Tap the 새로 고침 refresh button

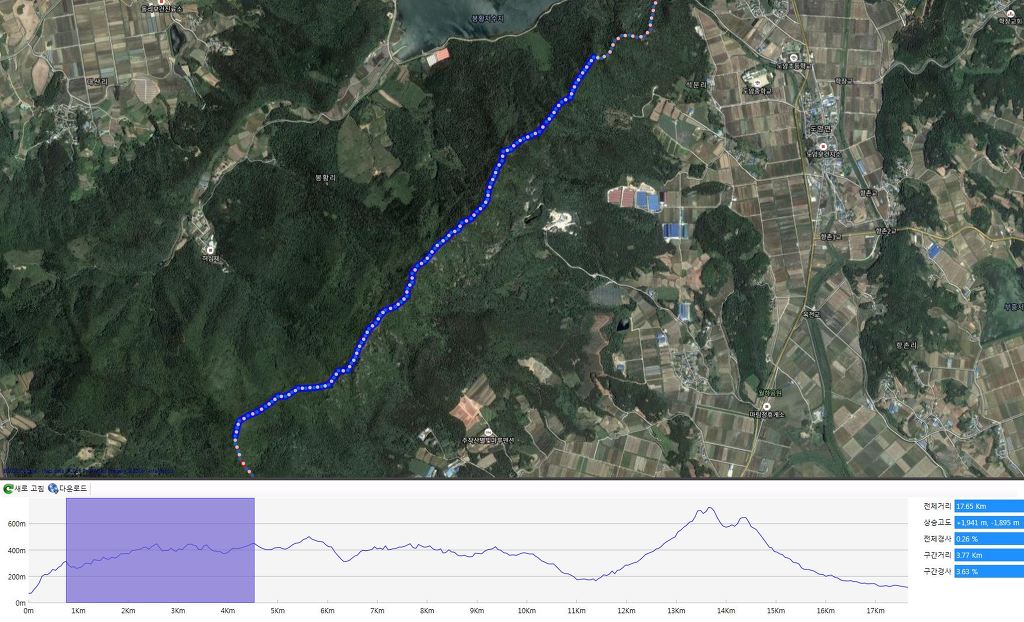click(23, 488)
